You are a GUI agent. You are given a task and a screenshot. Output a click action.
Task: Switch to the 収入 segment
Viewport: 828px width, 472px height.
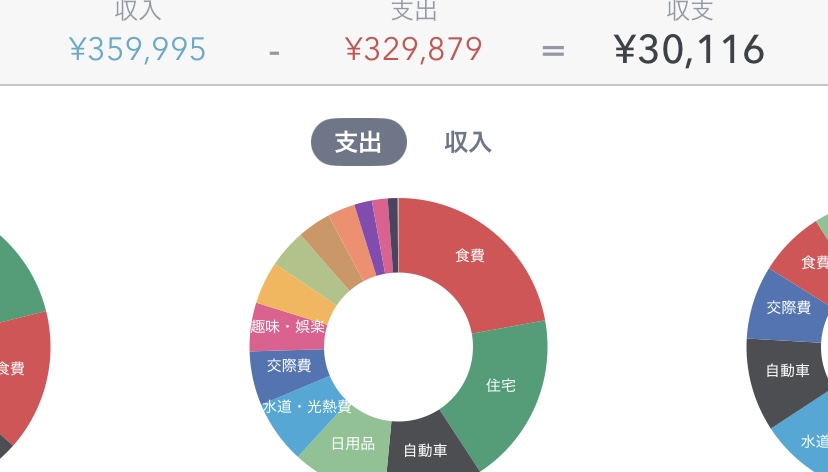(x=468, y=142)
